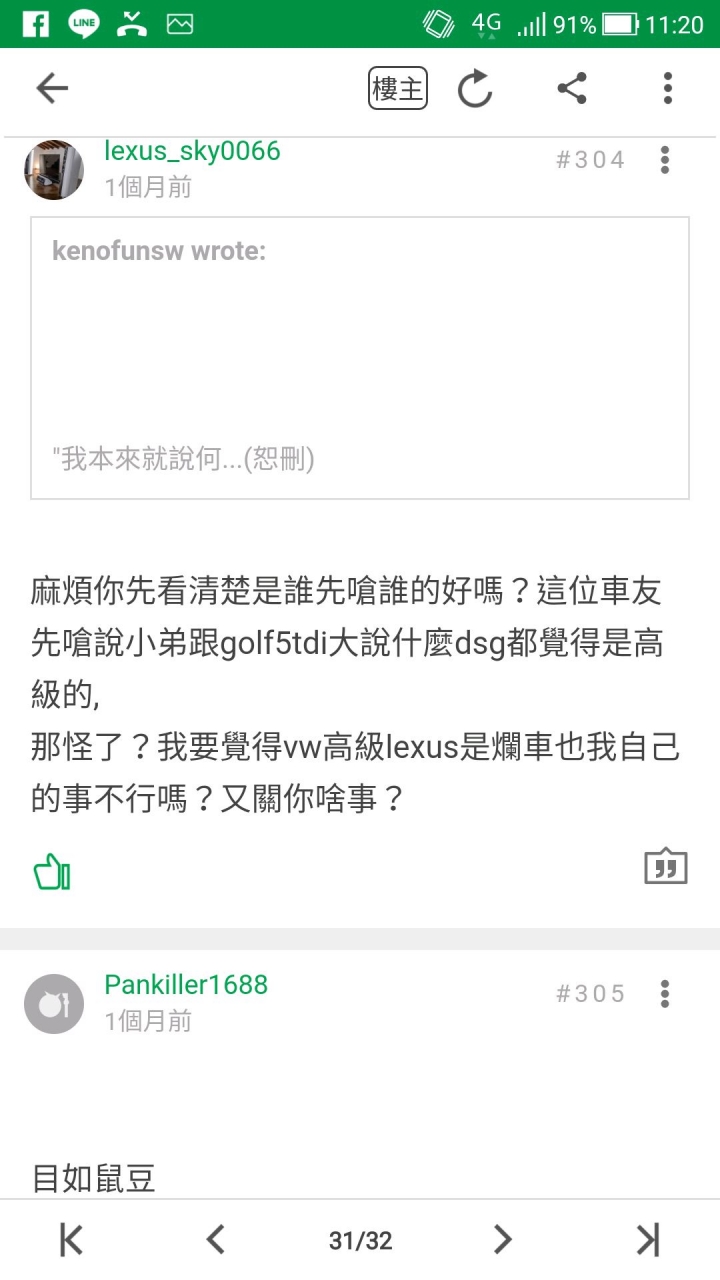Open Pankiller1688's profile name
Viewport: 720px width, 1280px height.
[x=186, y=985]
